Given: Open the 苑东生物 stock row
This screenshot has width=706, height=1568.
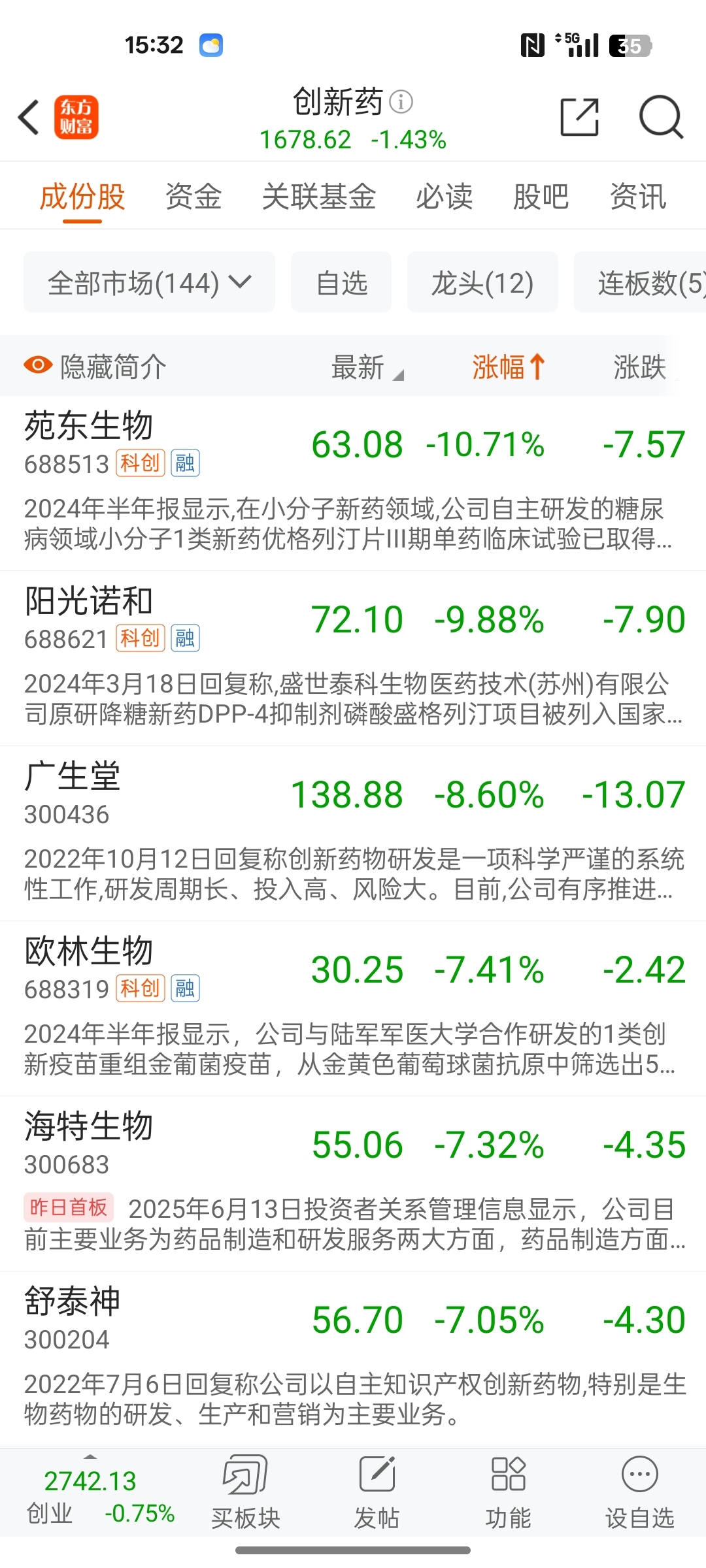Looking at the screenshot, I should coord(353,483).
